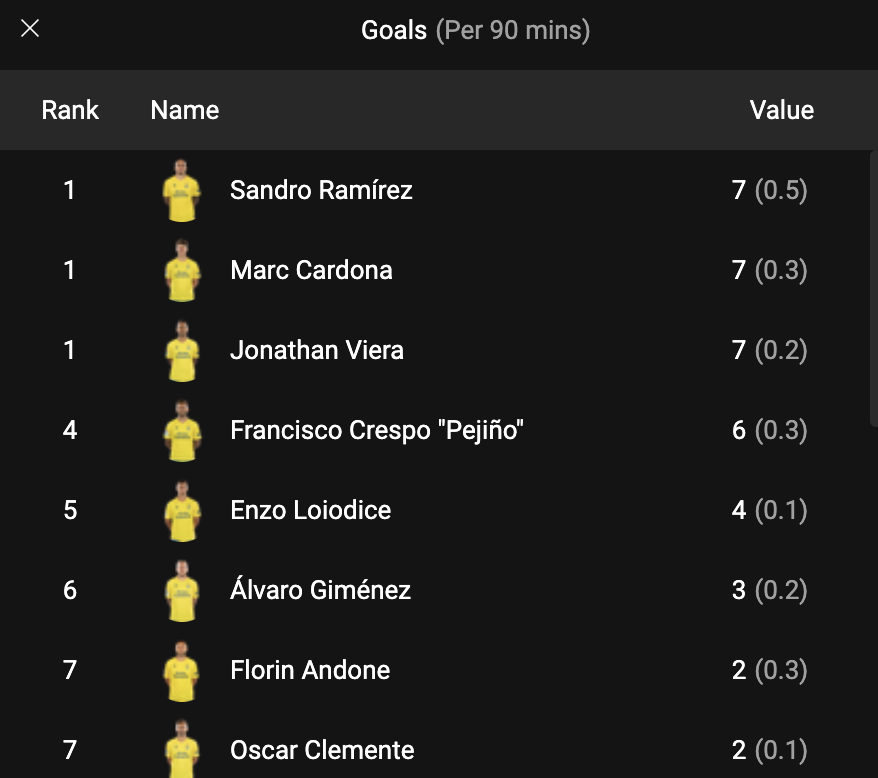Tap Álvaro Giménez in the goals ranking
This screenshot has height=778, width=878.
click(x=320, y=590)
